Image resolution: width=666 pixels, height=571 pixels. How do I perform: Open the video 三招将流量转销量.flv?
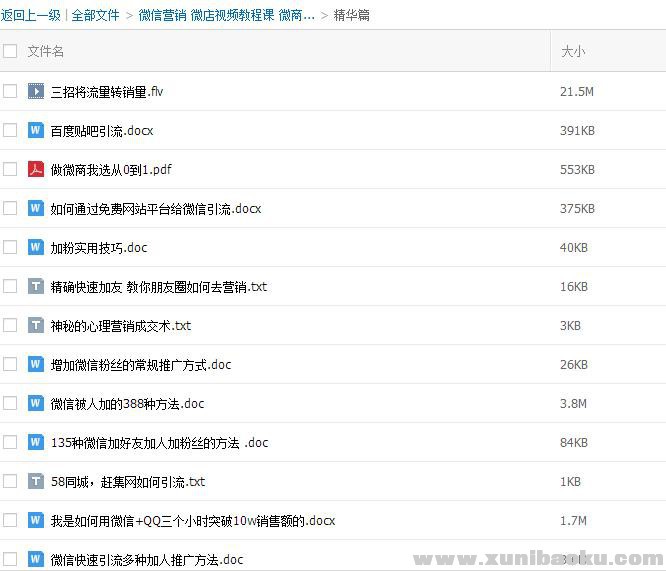pyautogui.click(x=107, y=92)
